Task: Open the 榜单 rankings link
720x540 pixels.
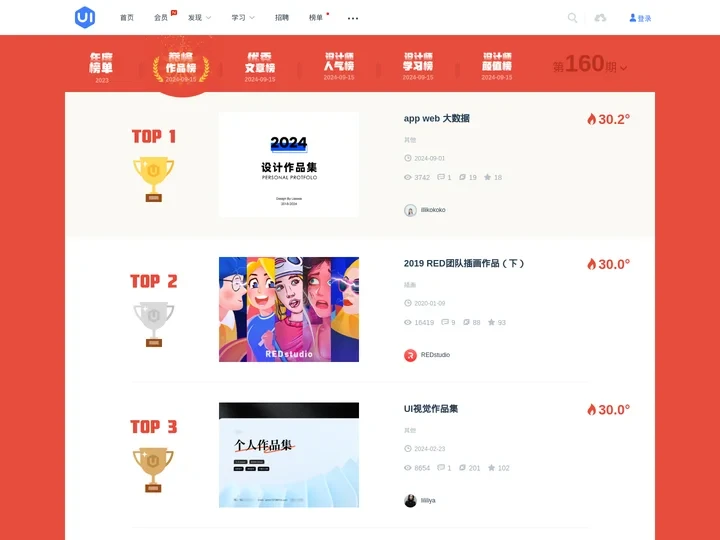Action: [x=316, y=18]
